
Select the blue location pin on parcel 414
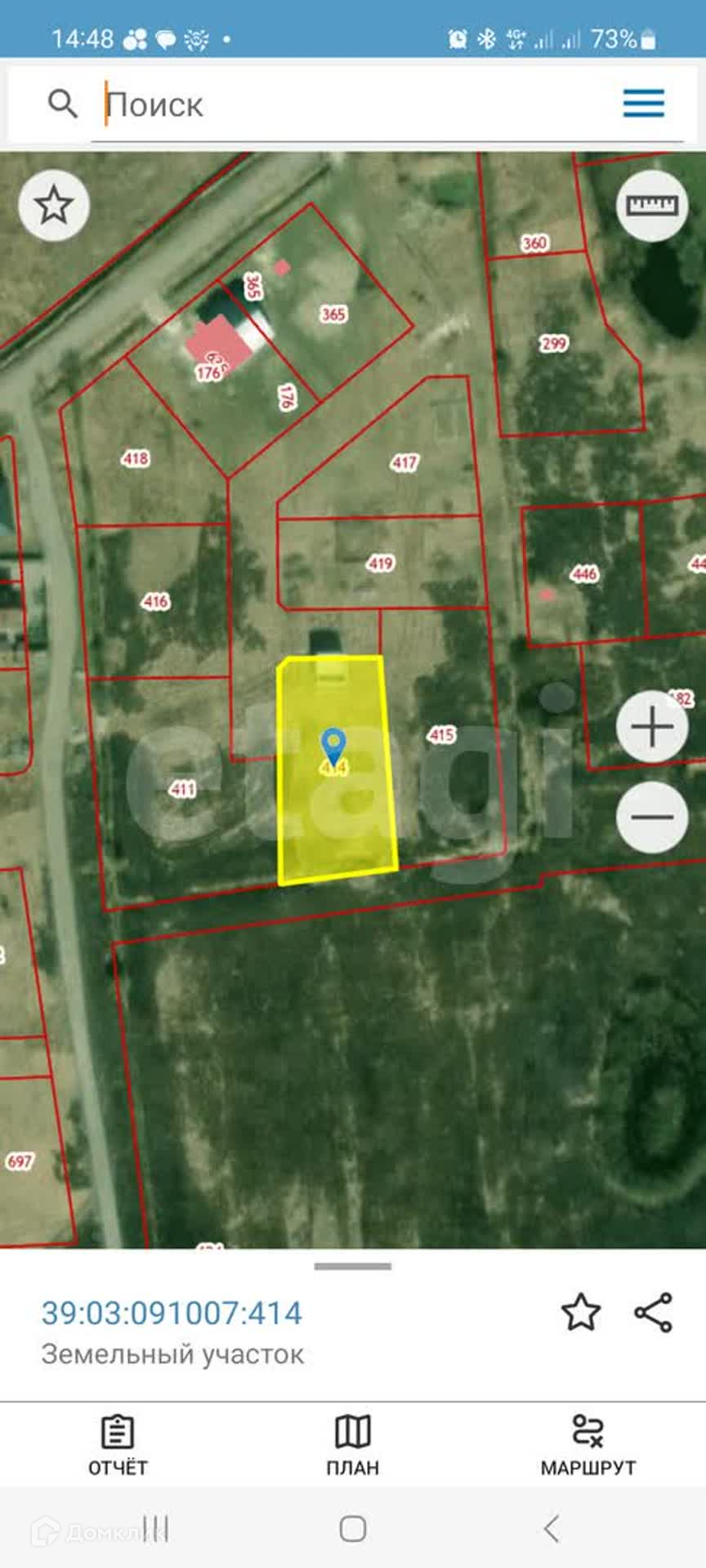click(x=333, y=746)
